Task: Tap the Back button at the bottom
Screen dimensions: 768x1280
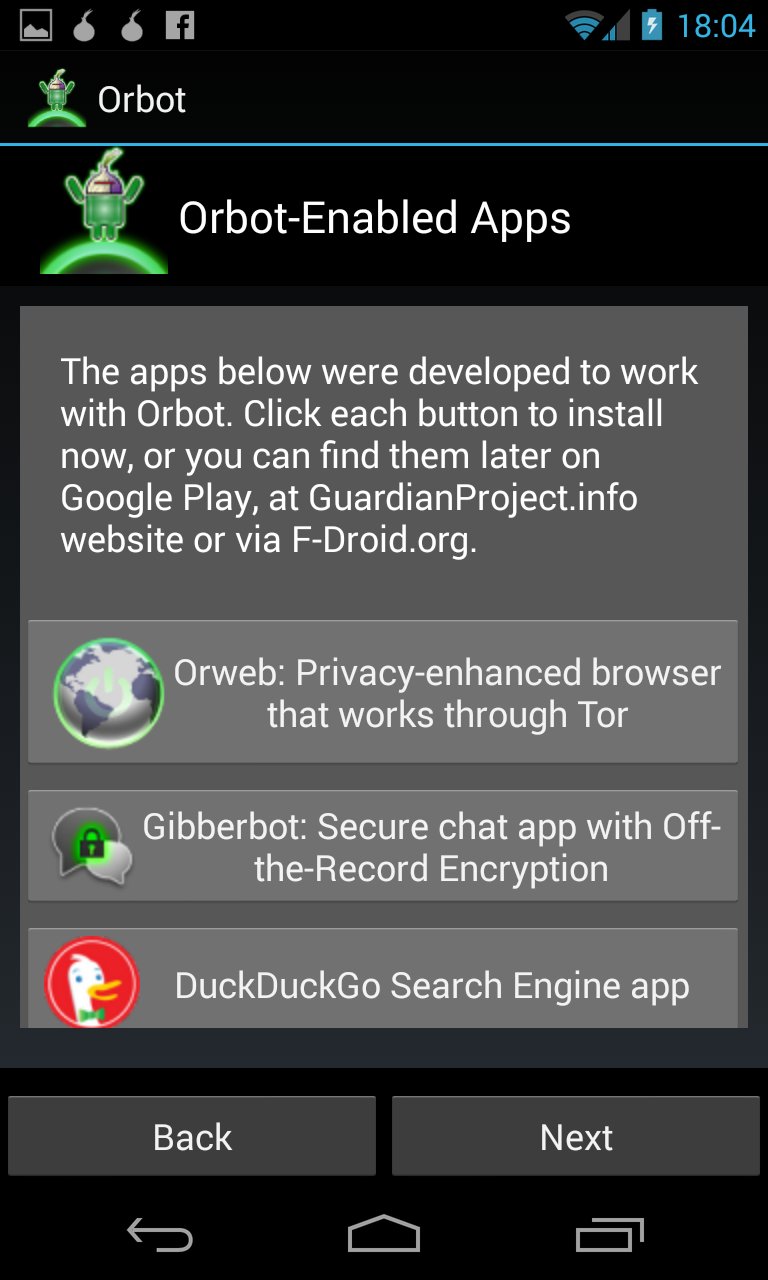Action: (x=192, y=1136)
